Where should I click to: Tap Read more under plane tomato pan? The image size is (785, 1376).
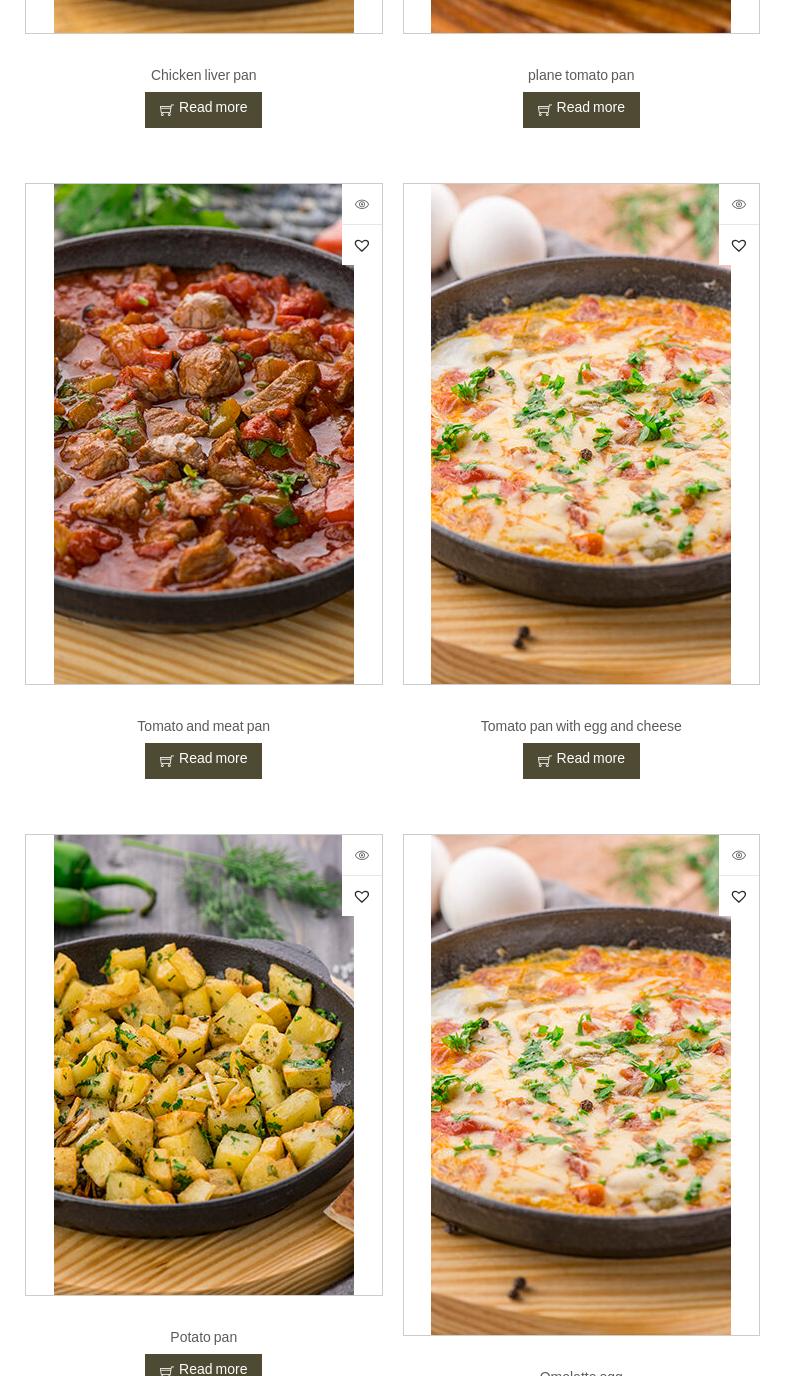pos(580,109)
